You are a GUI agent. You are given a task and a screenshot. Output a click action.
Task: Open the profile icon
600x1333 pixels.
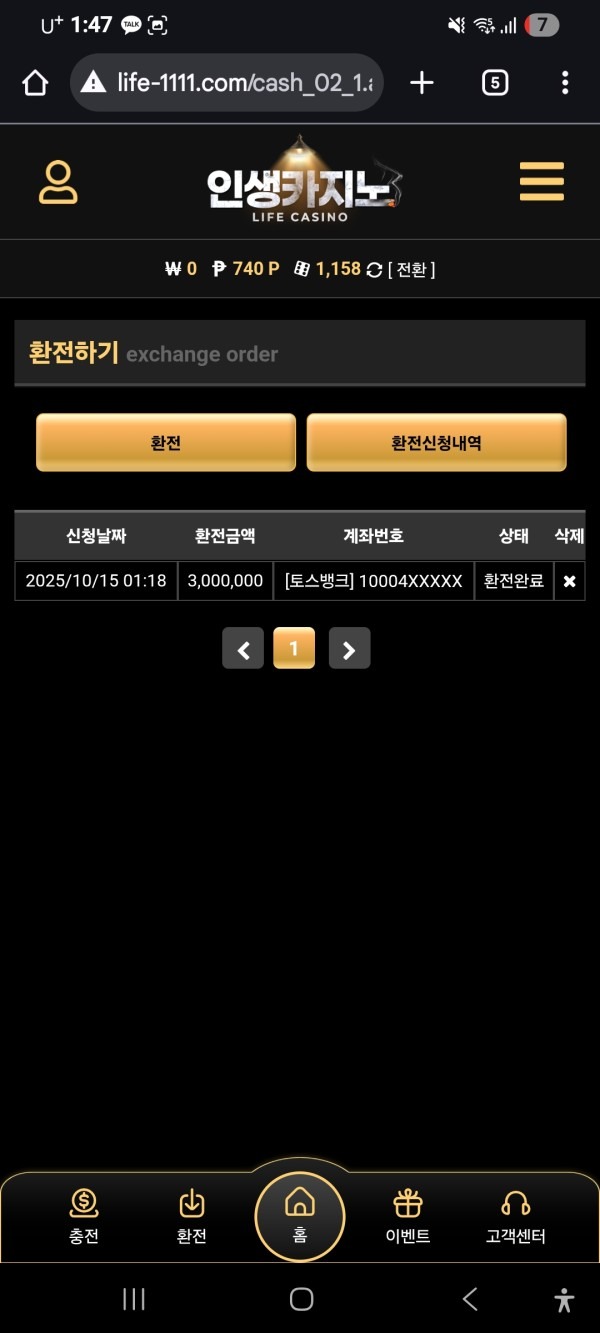pos(58,182)
